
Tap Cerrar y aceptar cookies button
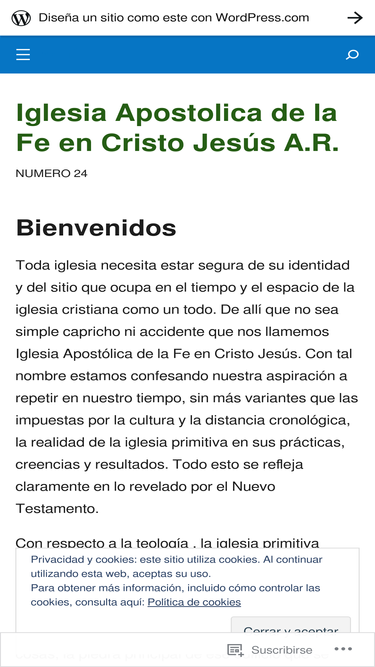(x=291, y=625)
